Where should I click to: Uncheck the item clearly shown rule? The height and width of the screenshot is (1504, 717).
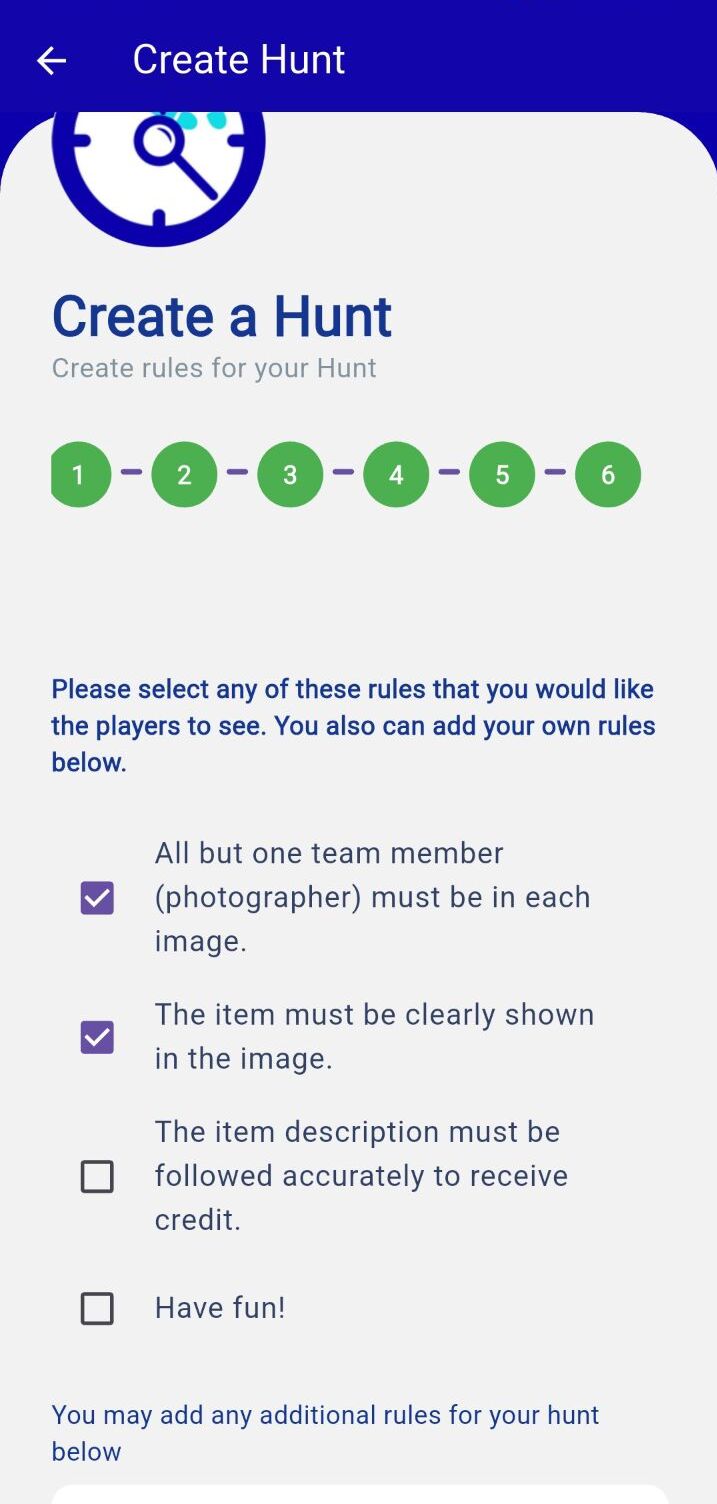click(97, 1037)
